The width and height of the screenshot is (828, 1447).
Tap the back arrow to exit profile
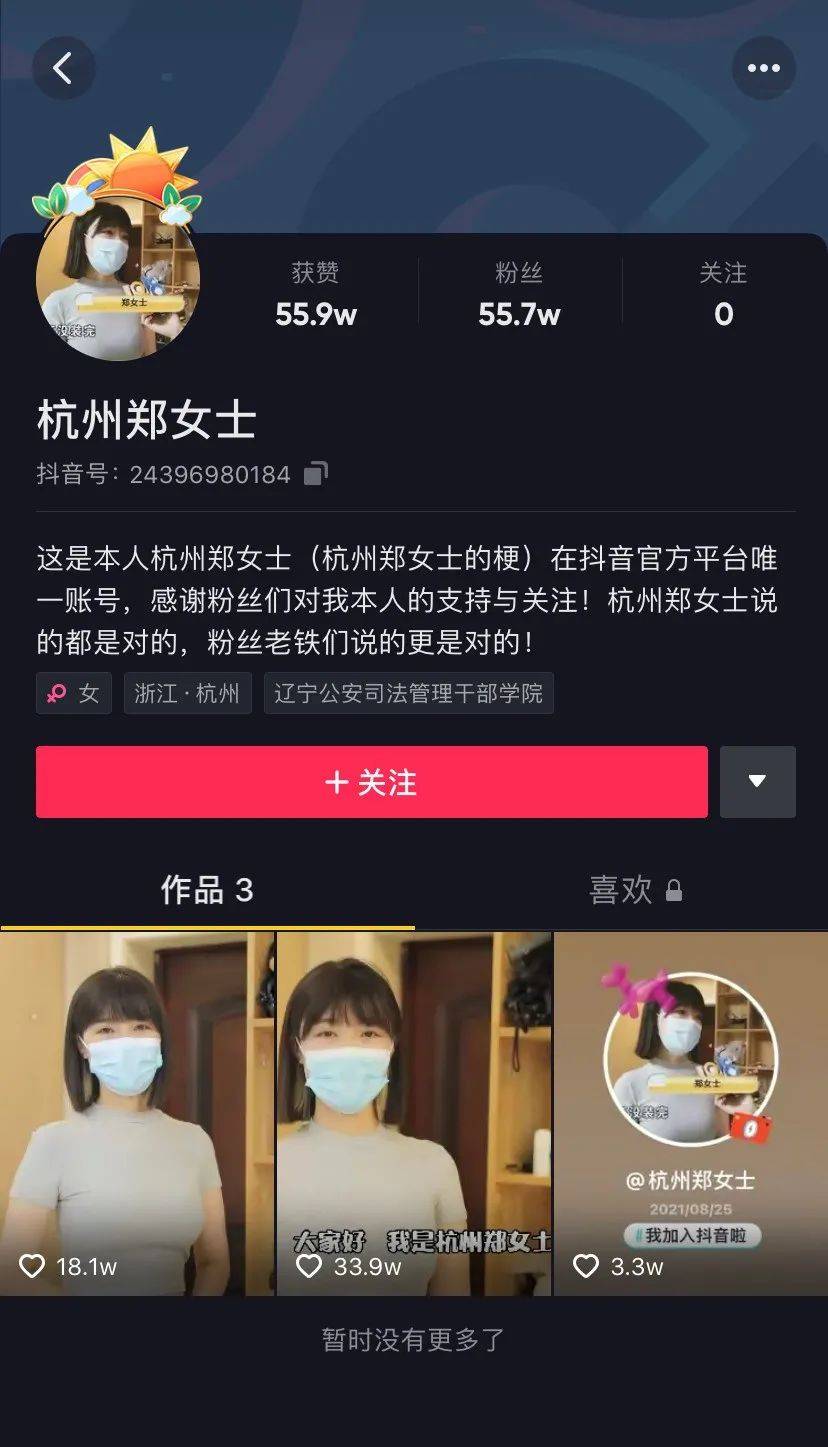coord(64,68)
